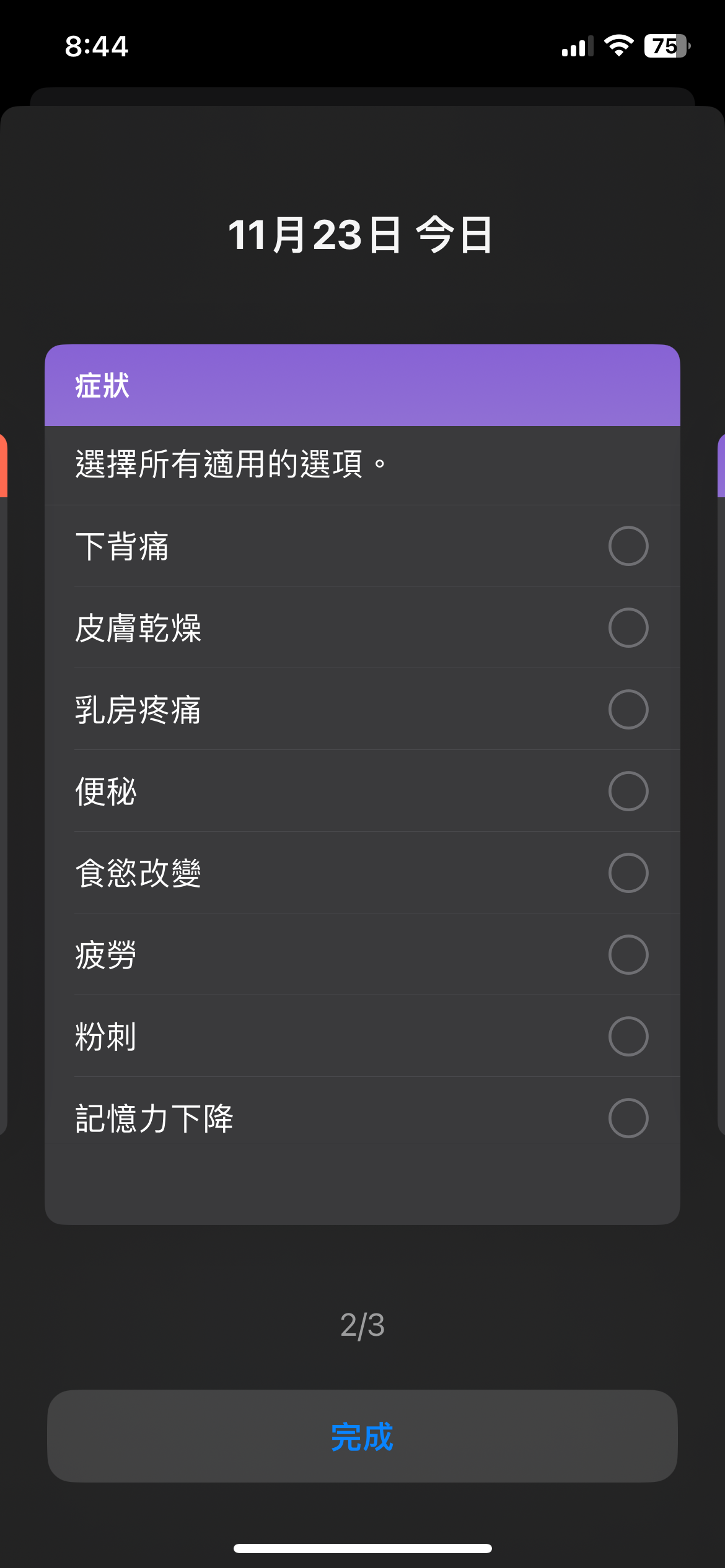Choose 疲勞 as a symptom
The height and width of the screenshot is (1568, 725).
[x=628, y=955]
